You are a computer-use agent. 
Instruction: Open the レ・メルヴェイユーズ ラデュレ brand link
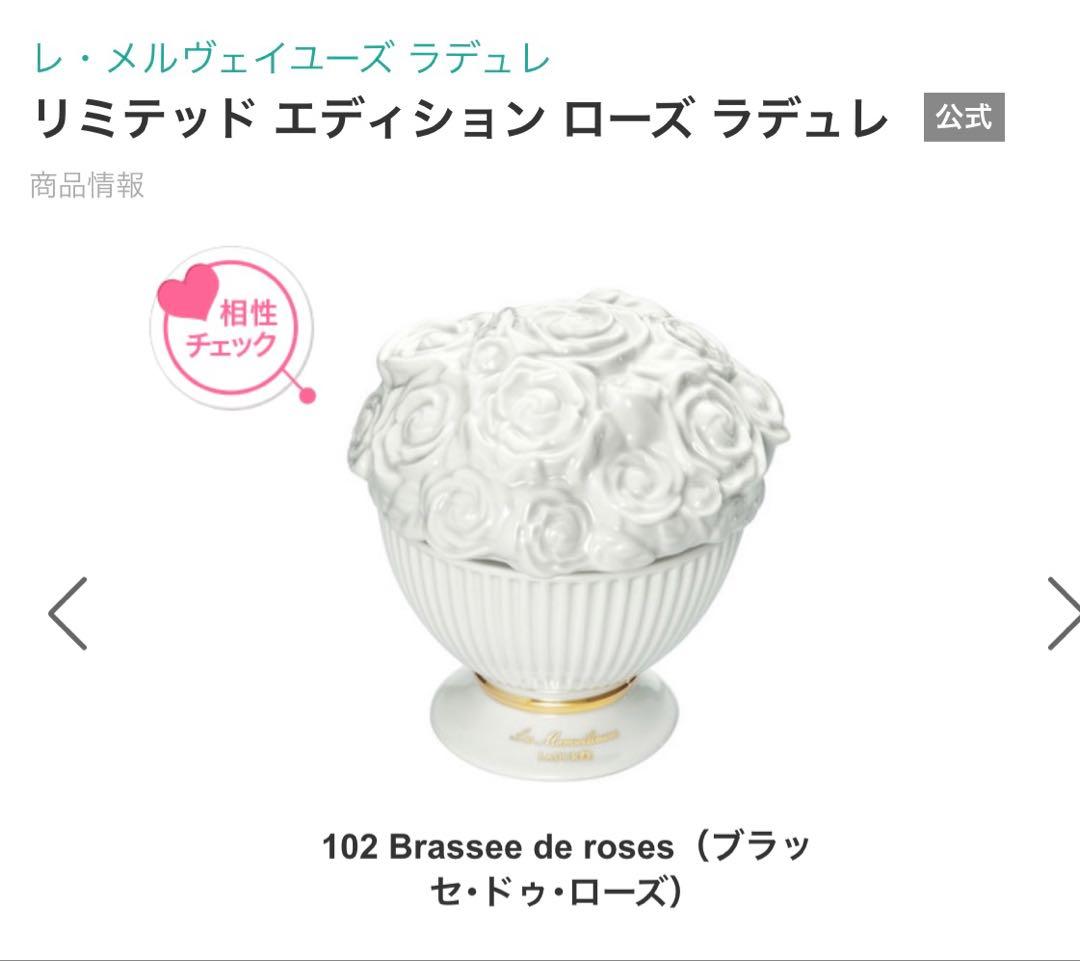click(290, 58)
